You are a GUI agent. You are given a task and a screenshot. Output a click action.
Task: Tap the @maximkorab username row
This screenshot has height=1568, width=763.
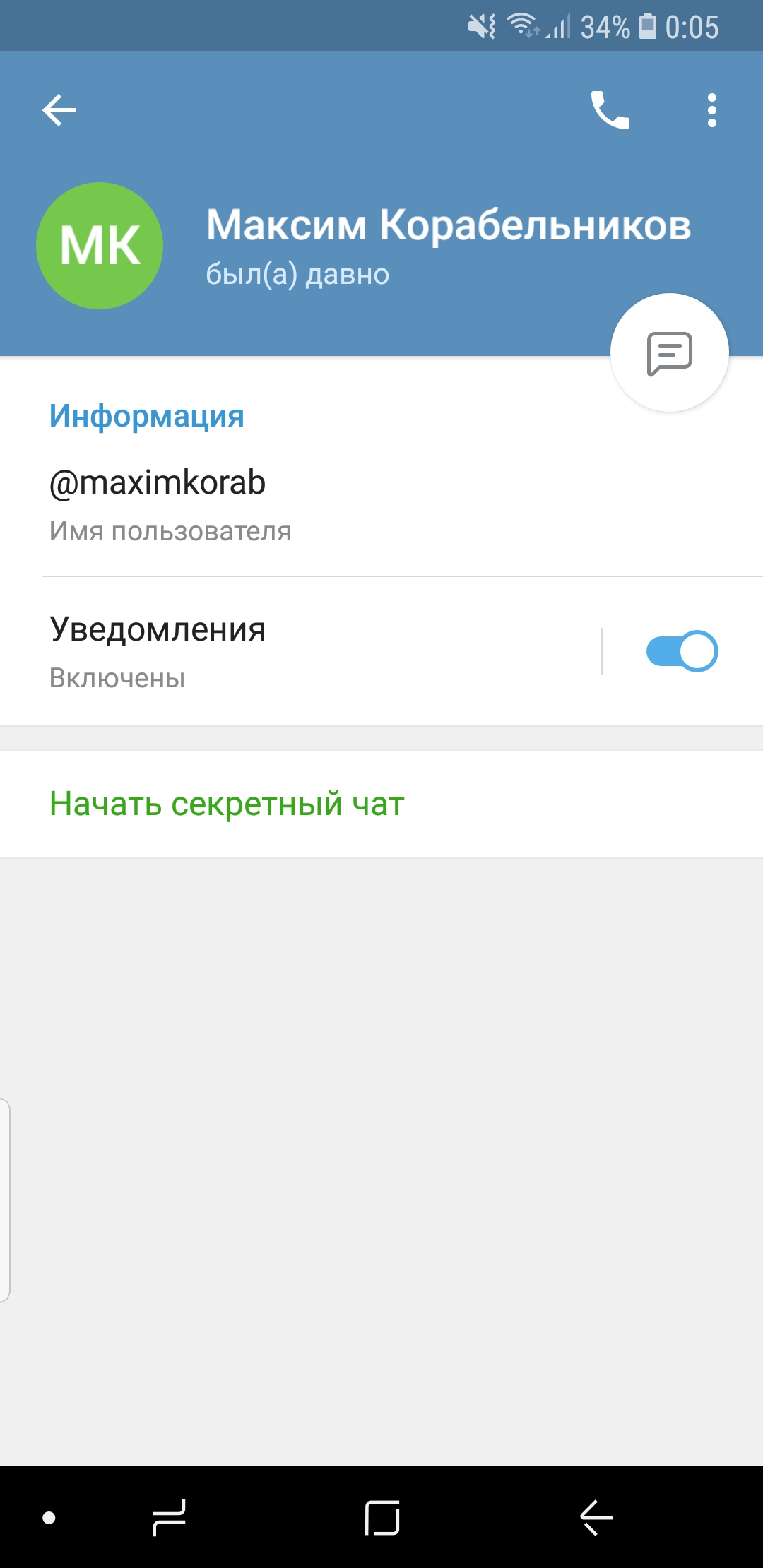(x=381, y=504)
